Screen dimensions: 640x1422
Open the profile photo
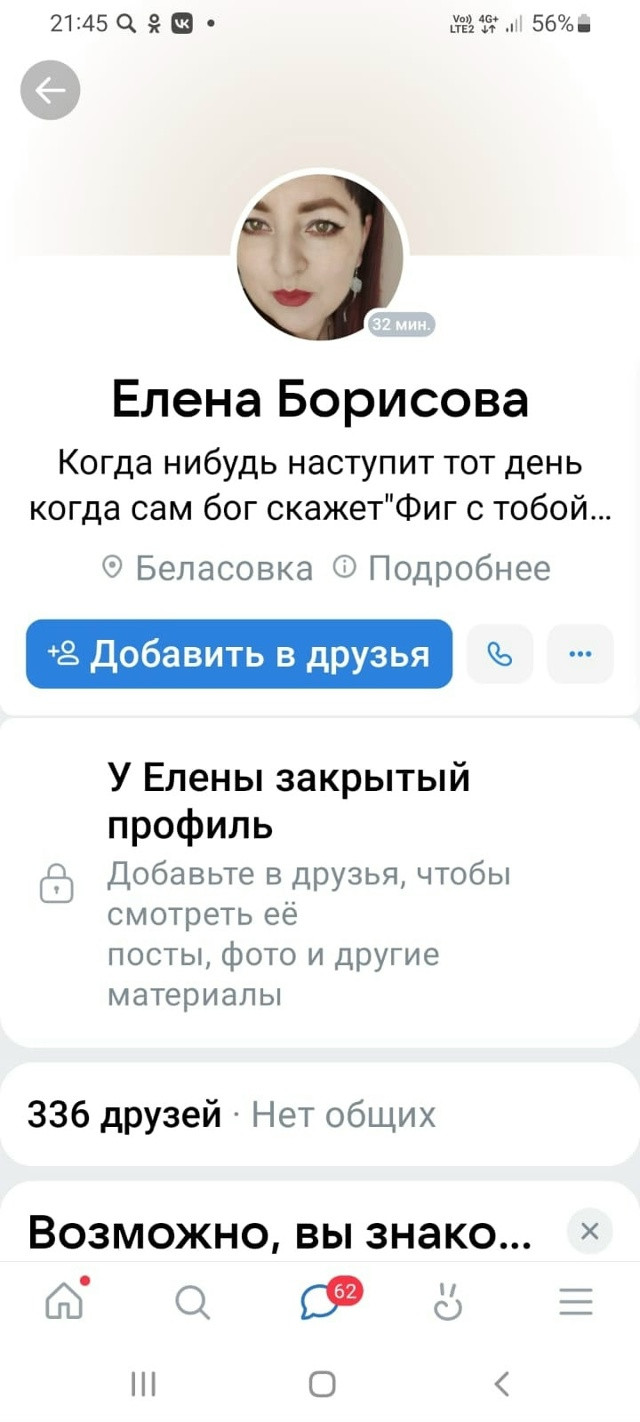tap(320, 257)
